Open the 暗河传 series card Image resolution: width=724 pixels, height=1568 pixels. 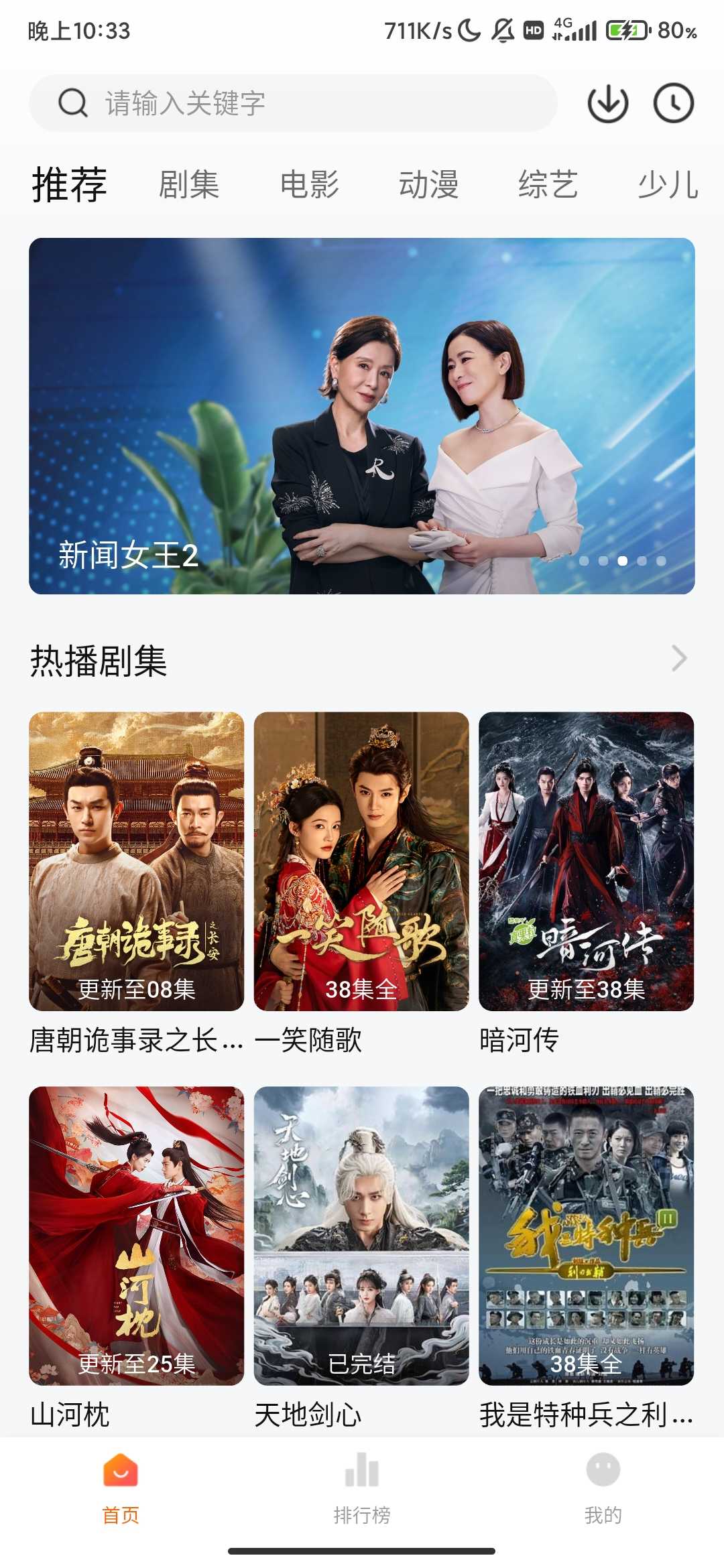click(x=586, y=861)
